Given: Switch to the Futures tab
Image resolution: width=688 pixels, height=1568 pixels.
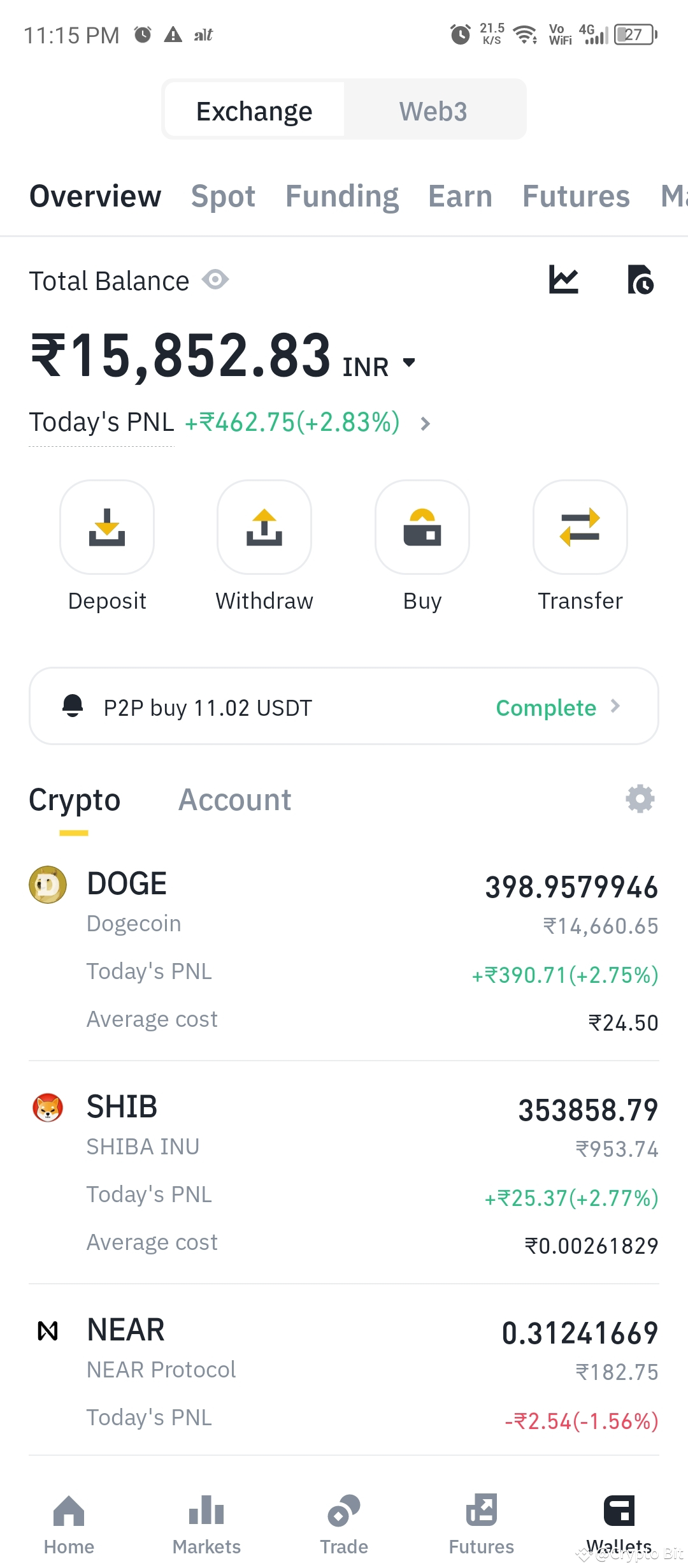Looking at the screenshot, I should (575, 196).
